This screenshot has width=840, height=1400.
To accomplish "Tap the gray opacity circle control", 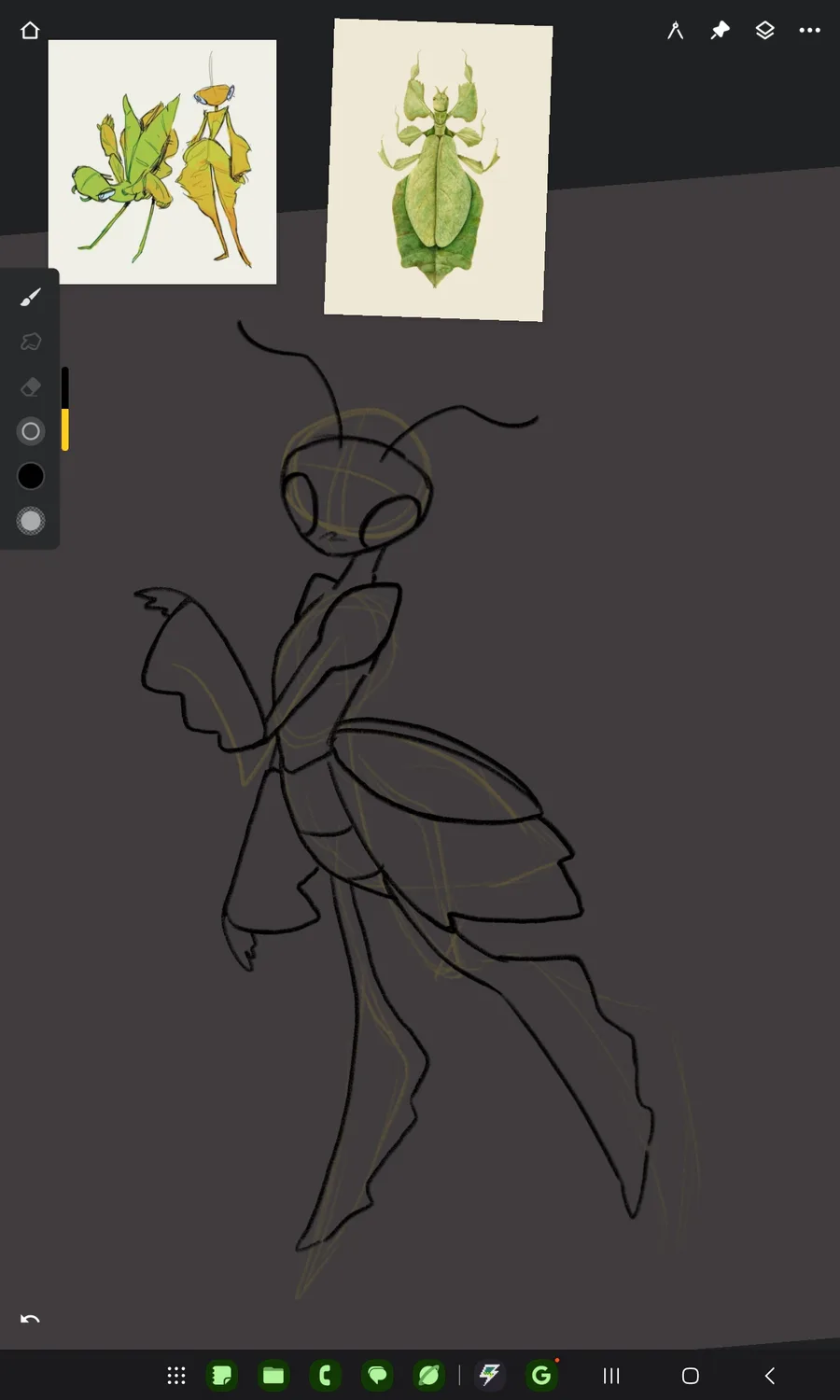I will pos(31,521).
